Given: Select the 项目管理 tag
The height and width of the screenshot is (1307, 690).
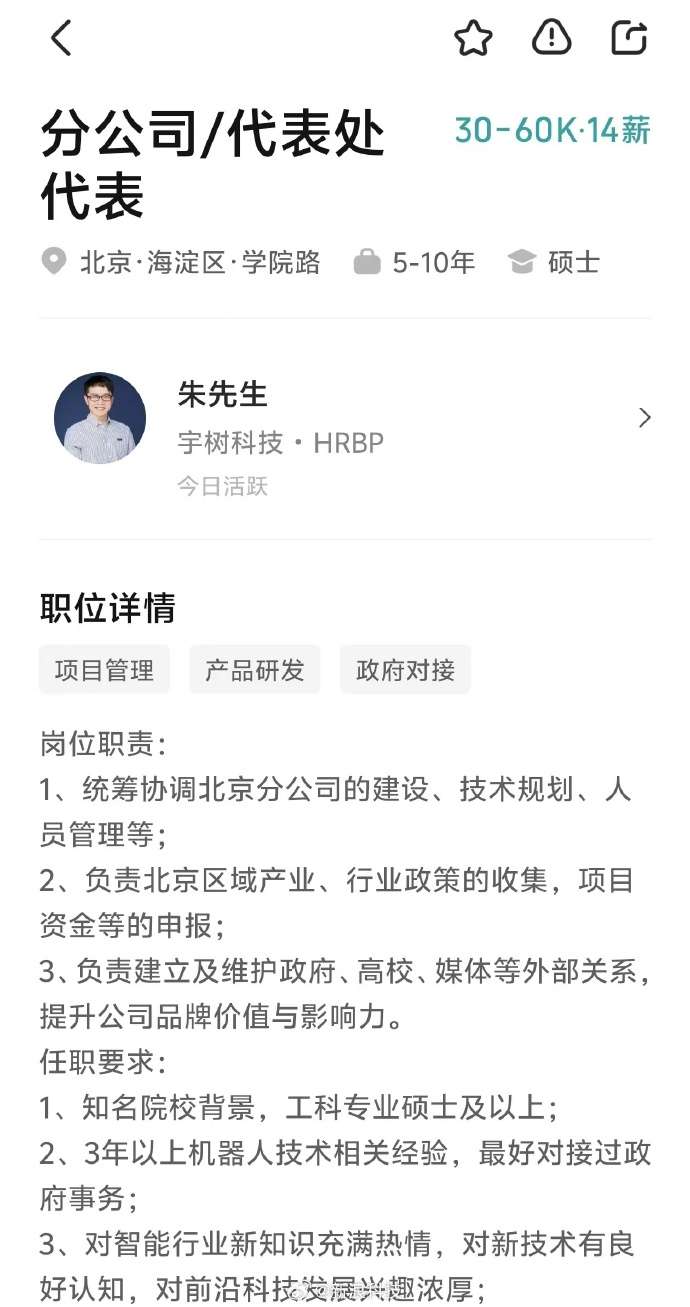Looking at the screenshot, I should 104,670.
